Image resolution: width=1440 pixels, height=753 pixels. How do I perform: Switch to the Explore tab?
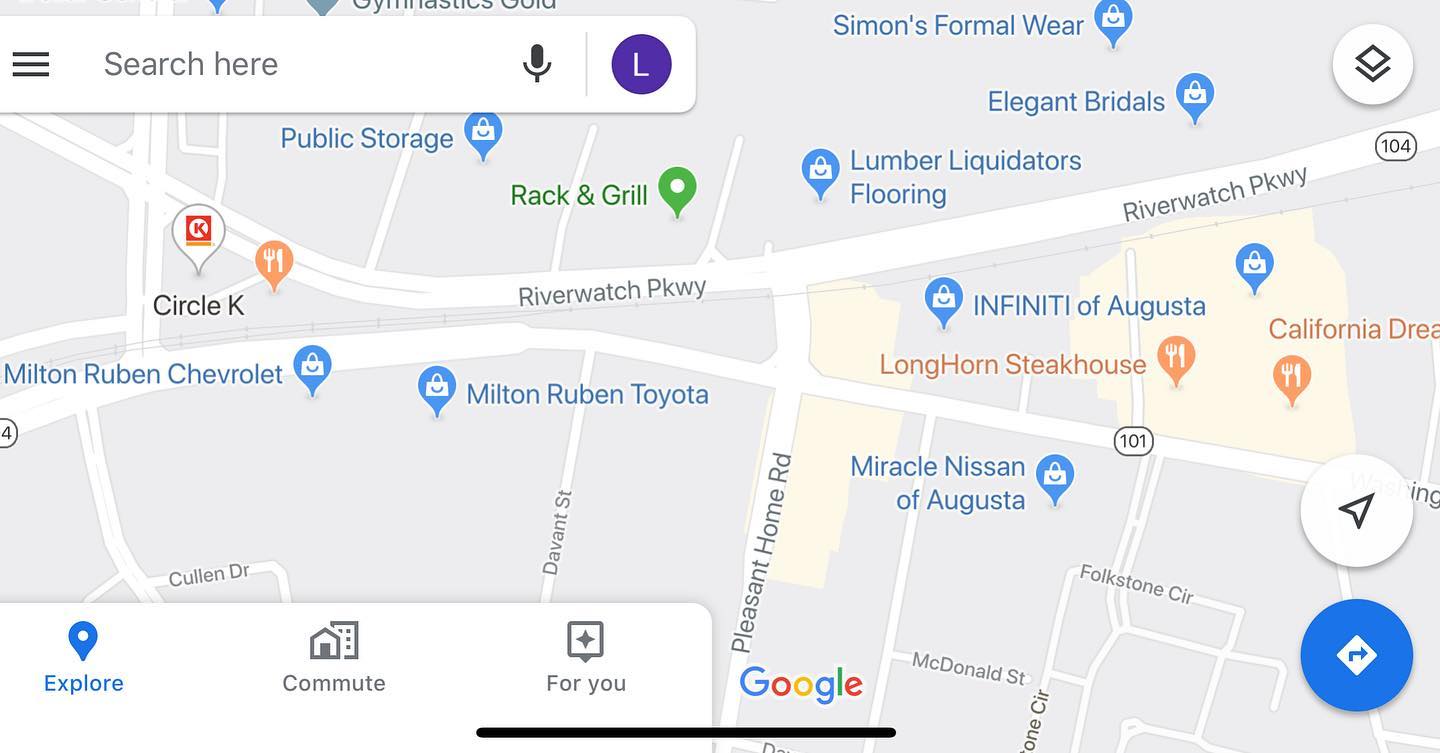pos(84,656)
